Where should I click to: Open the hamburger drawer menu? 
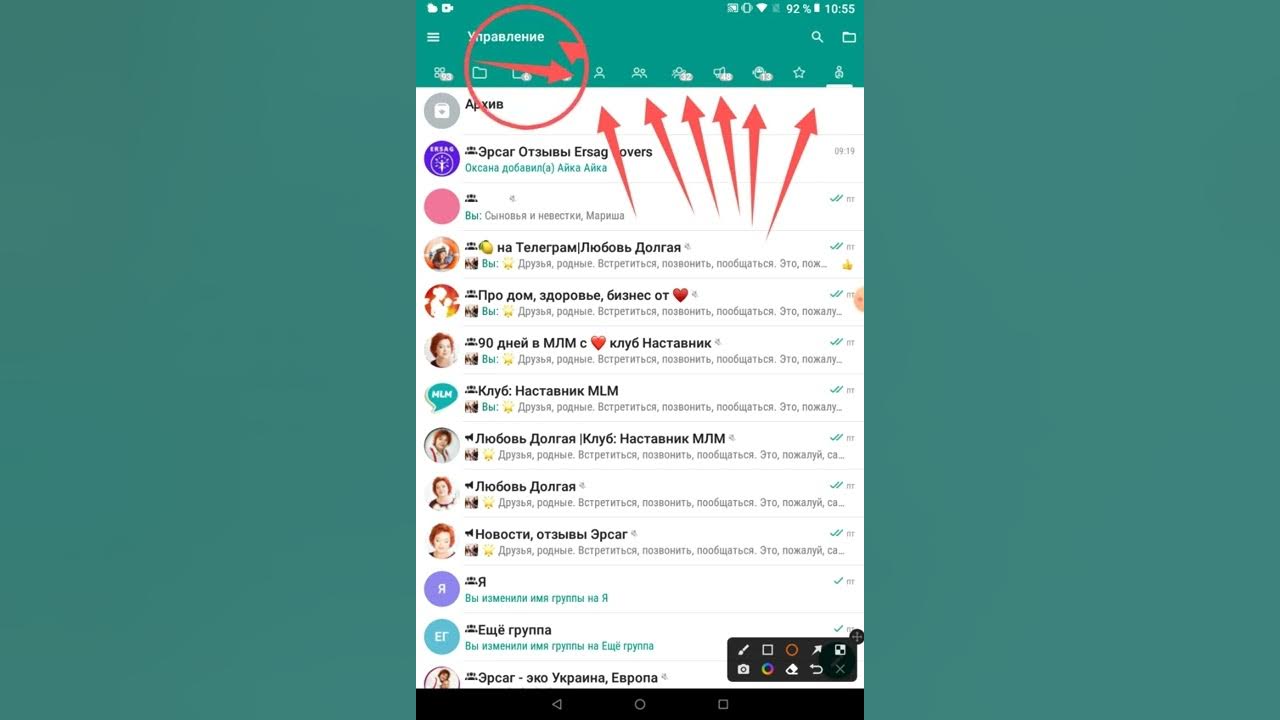click(433, 37)
